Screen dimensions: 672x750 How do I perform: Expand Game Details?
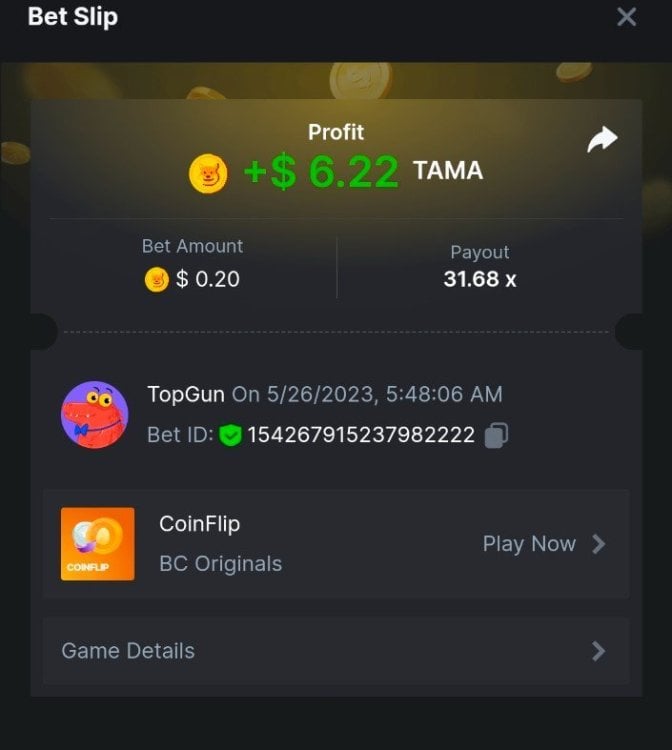click(x=335, y=651)
